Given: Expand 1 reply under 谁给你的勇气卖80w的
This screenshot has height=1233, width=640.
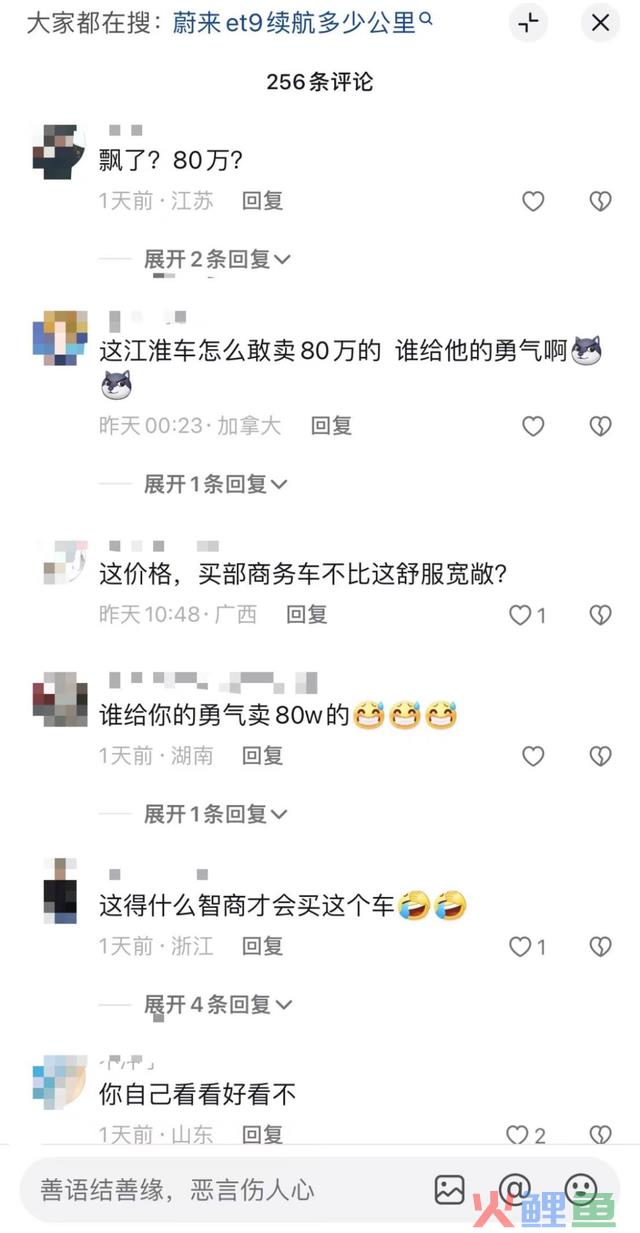Looking at the screenshot, I should tap(214, 814).
